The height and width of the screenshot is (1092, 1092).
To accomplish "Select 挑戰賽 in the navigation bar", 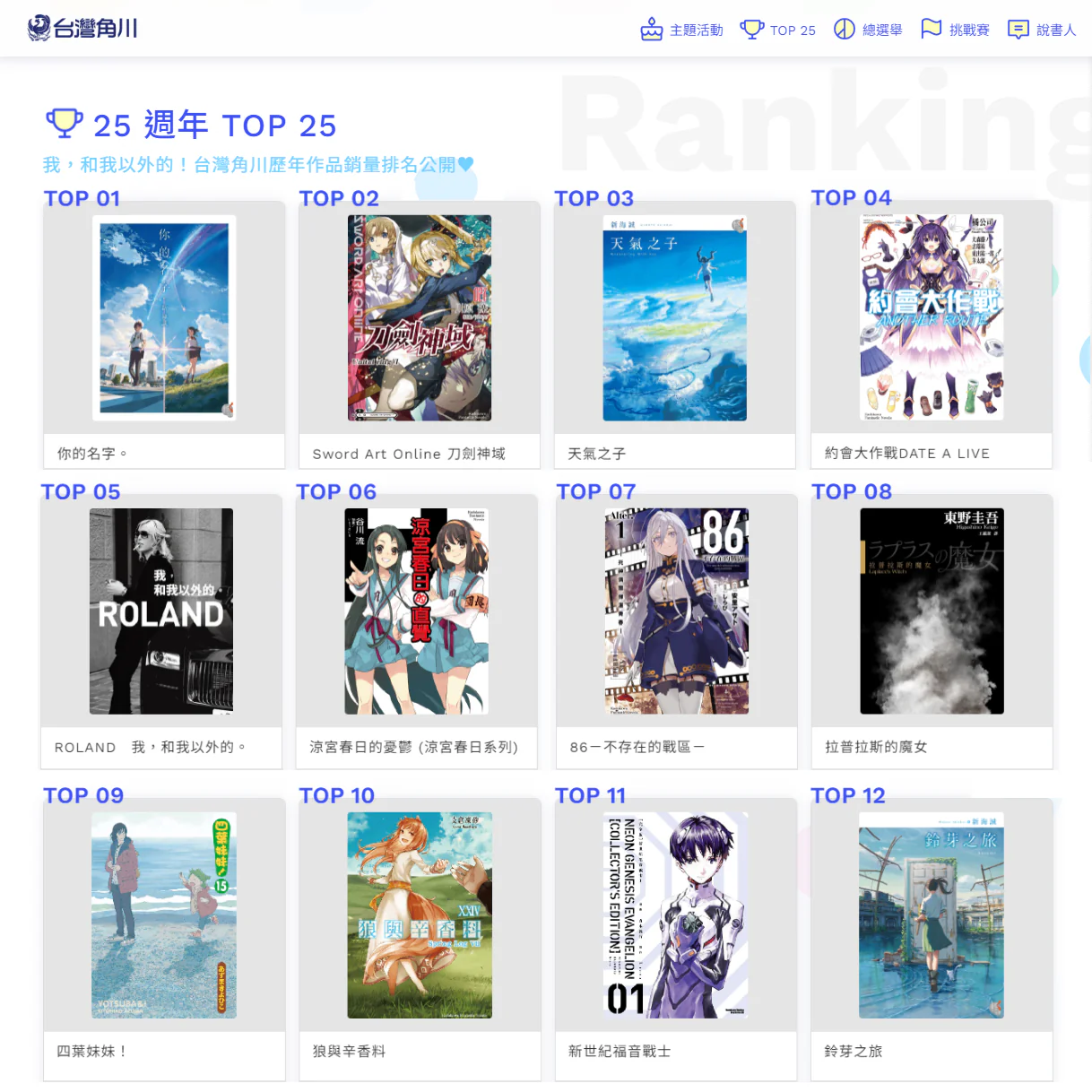I will pos(956,30).
